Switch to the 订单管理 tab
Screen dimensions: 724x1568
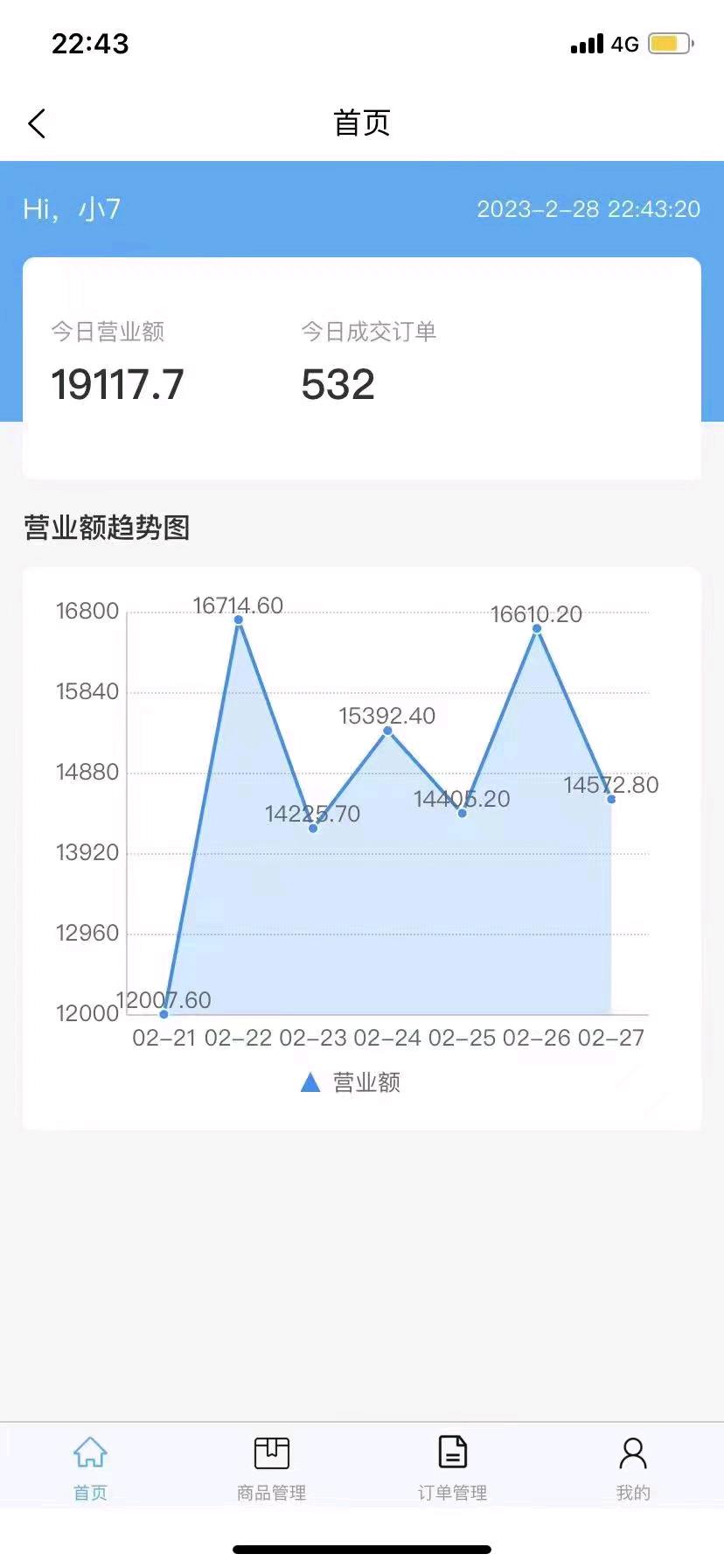452,1468
